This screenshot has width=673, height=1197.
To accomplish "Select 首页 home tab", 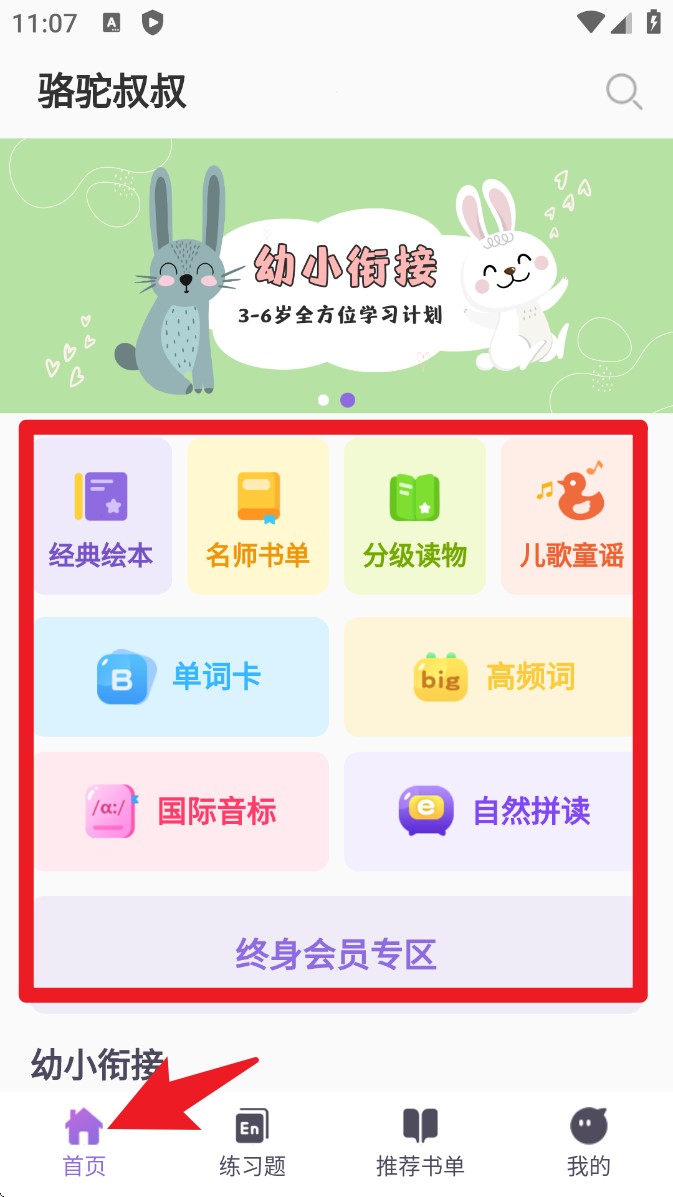I will 84,1143.
